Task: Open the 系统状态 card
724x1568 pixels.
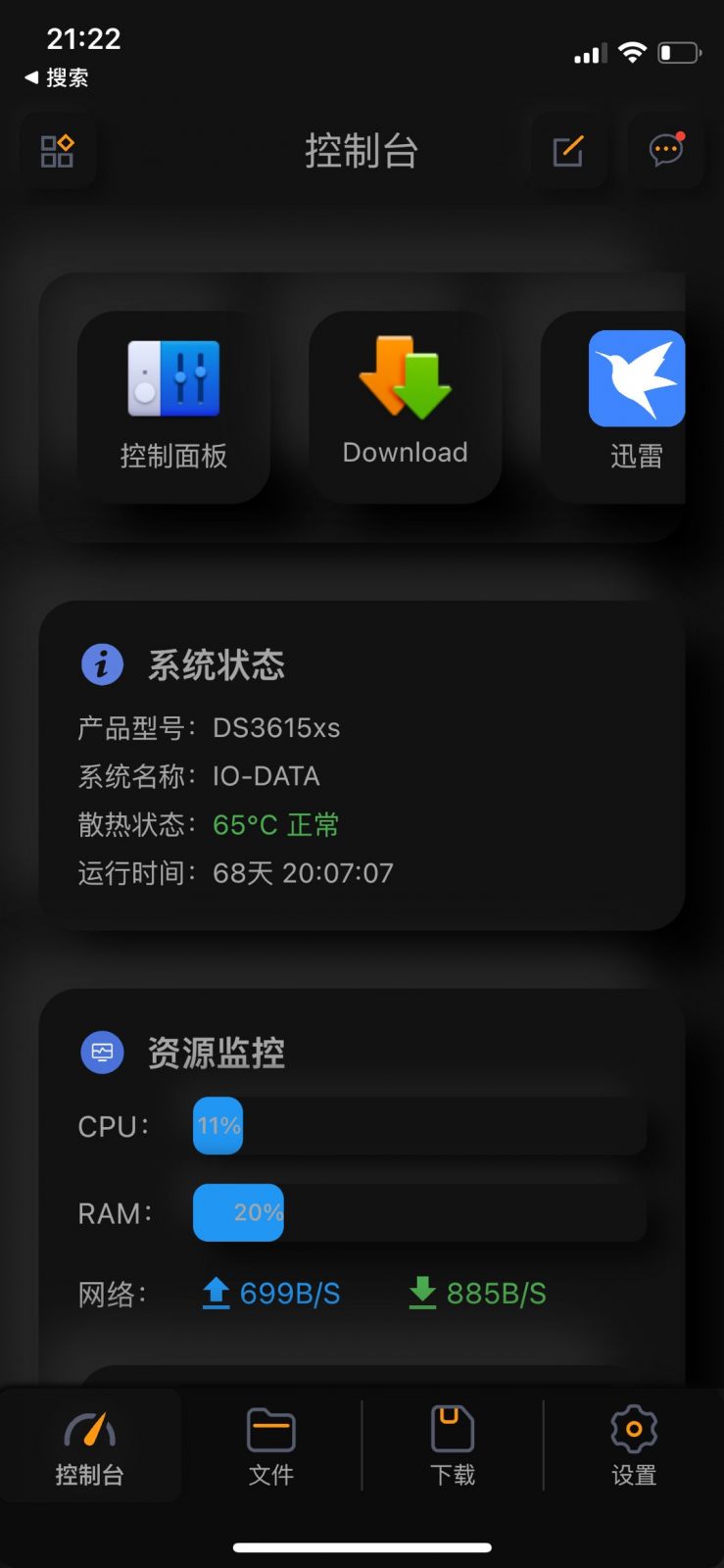Action: click(361, 764)
